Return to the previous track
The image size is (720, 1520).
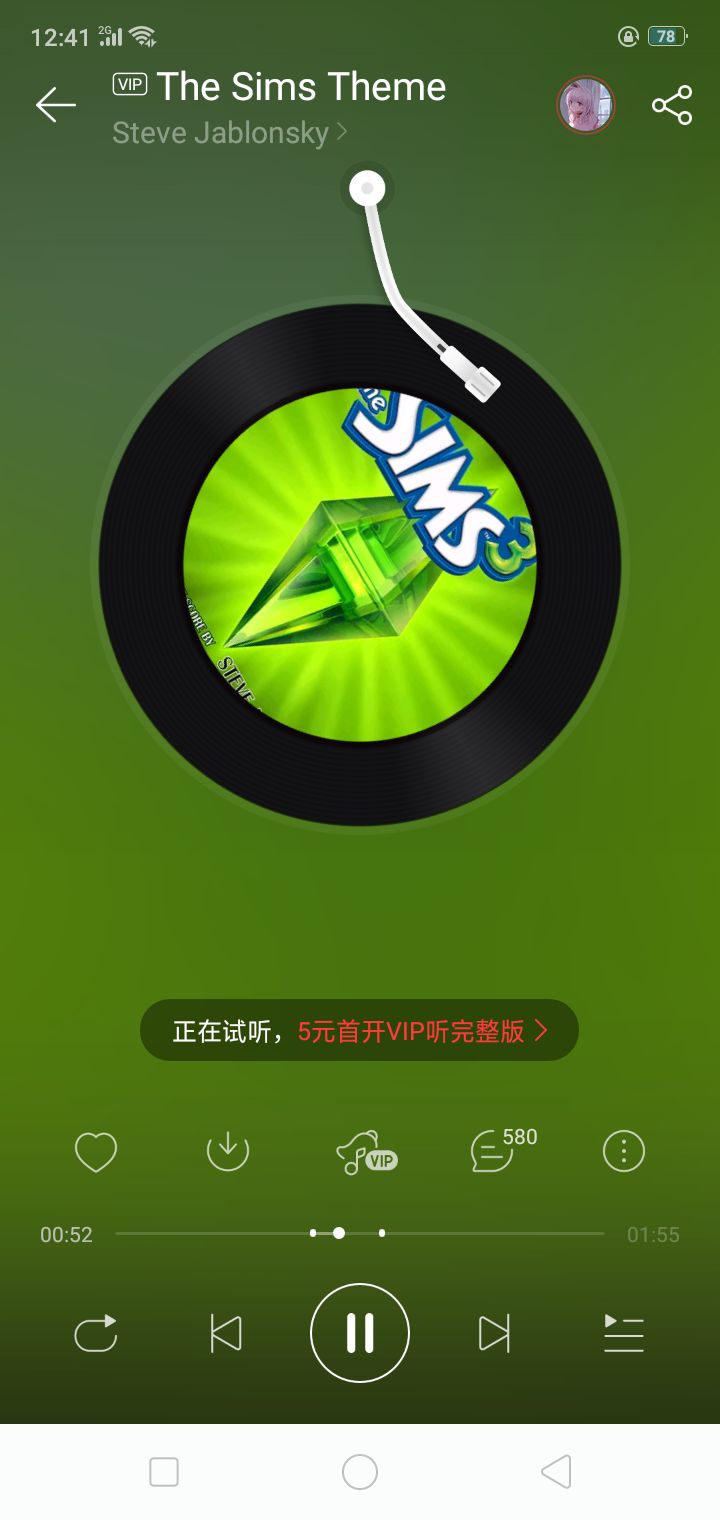227,1333
